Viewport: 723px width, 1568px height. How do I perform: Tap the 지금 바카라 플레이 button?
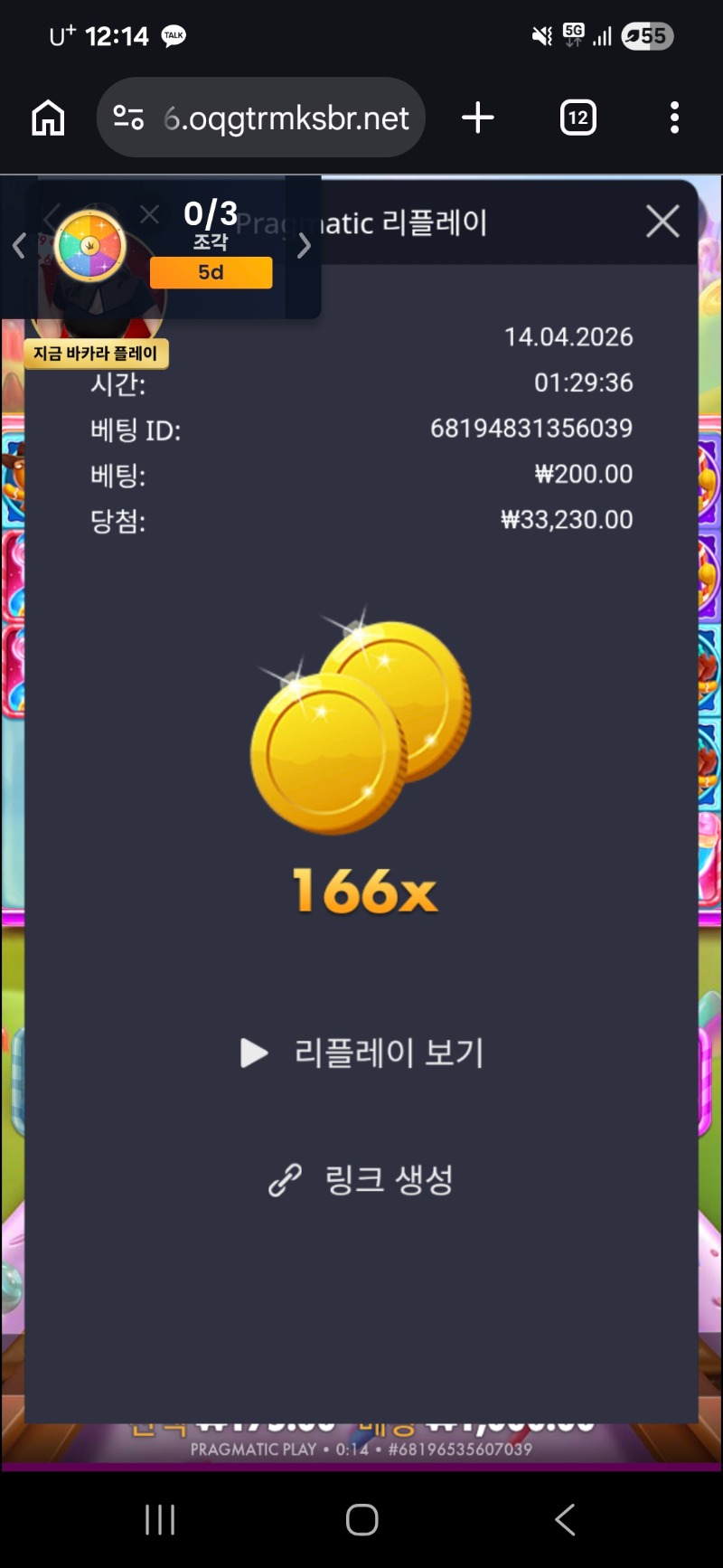[96, 354]
